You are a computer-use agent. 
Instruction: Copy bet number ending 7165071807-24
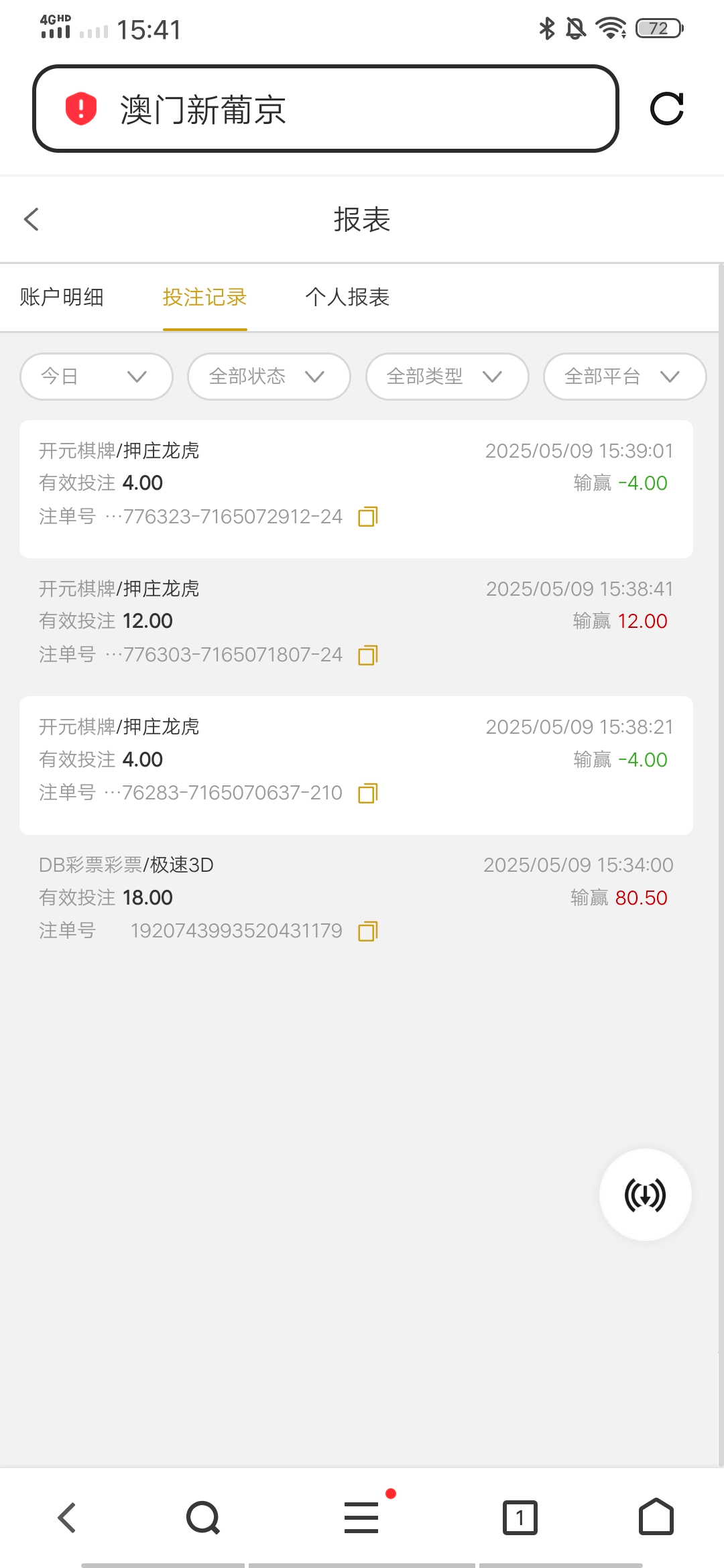coord(368,655)
